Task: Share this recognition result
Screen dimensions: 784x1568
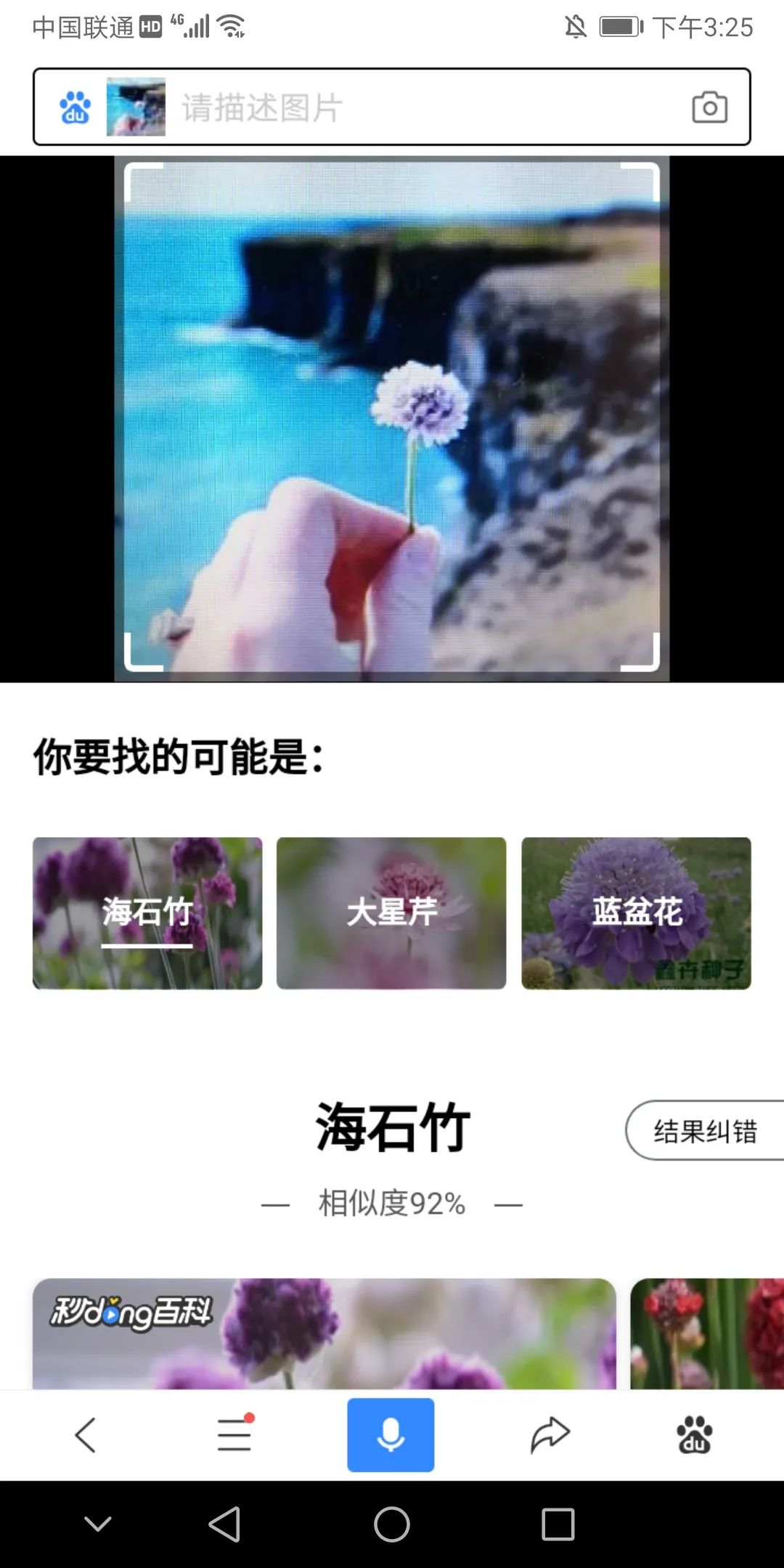Action: coord(550,1435)
